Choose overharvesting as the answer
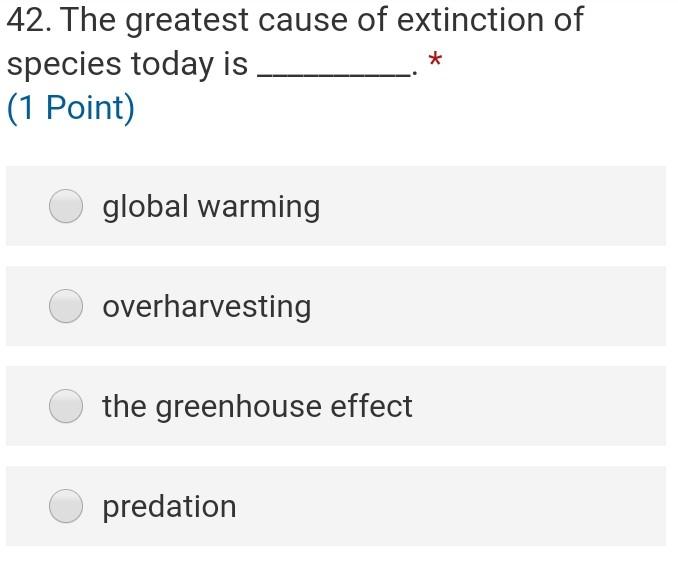678x581 pixels. [66, 306]
